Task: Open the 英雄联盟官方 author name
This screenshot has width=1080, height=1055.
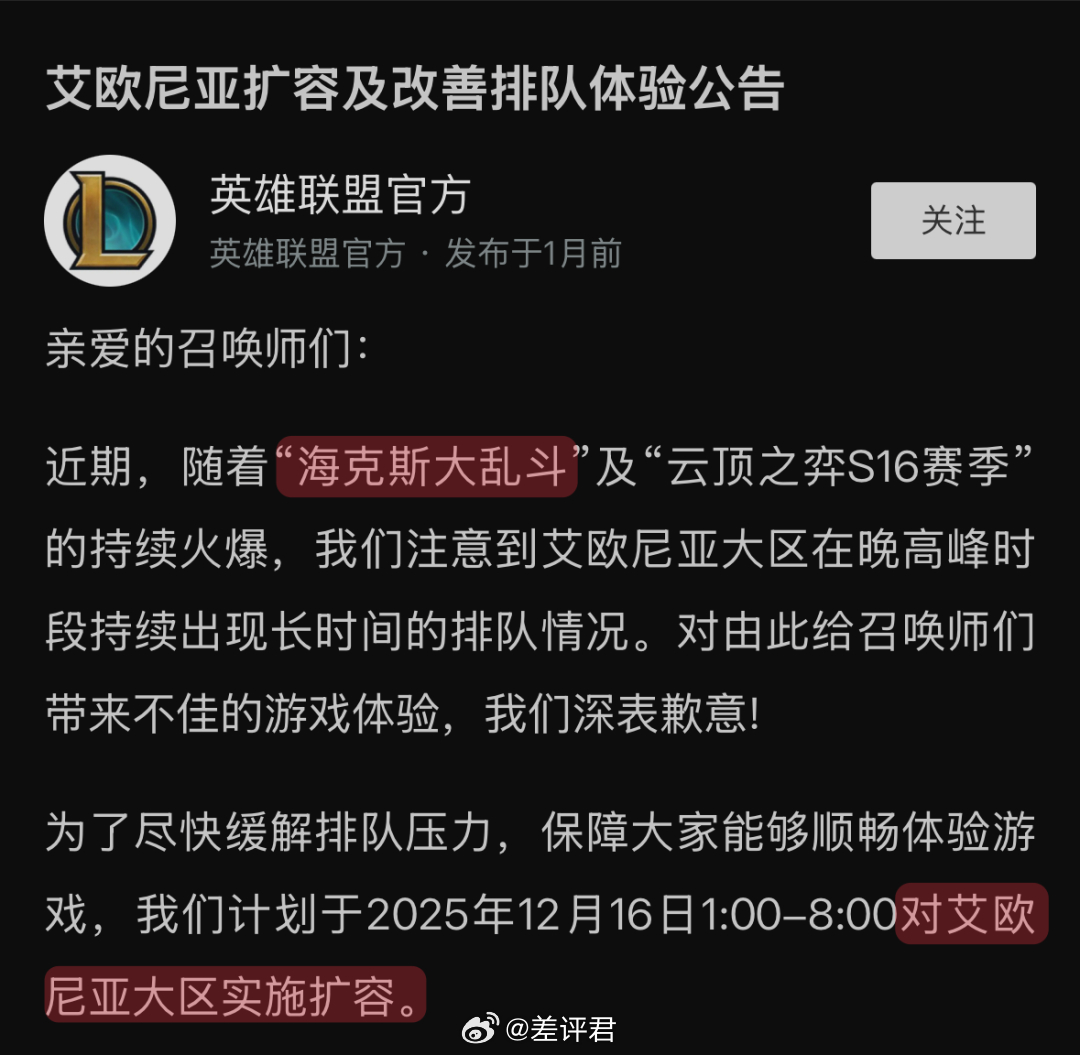Action: coord(339,196)
